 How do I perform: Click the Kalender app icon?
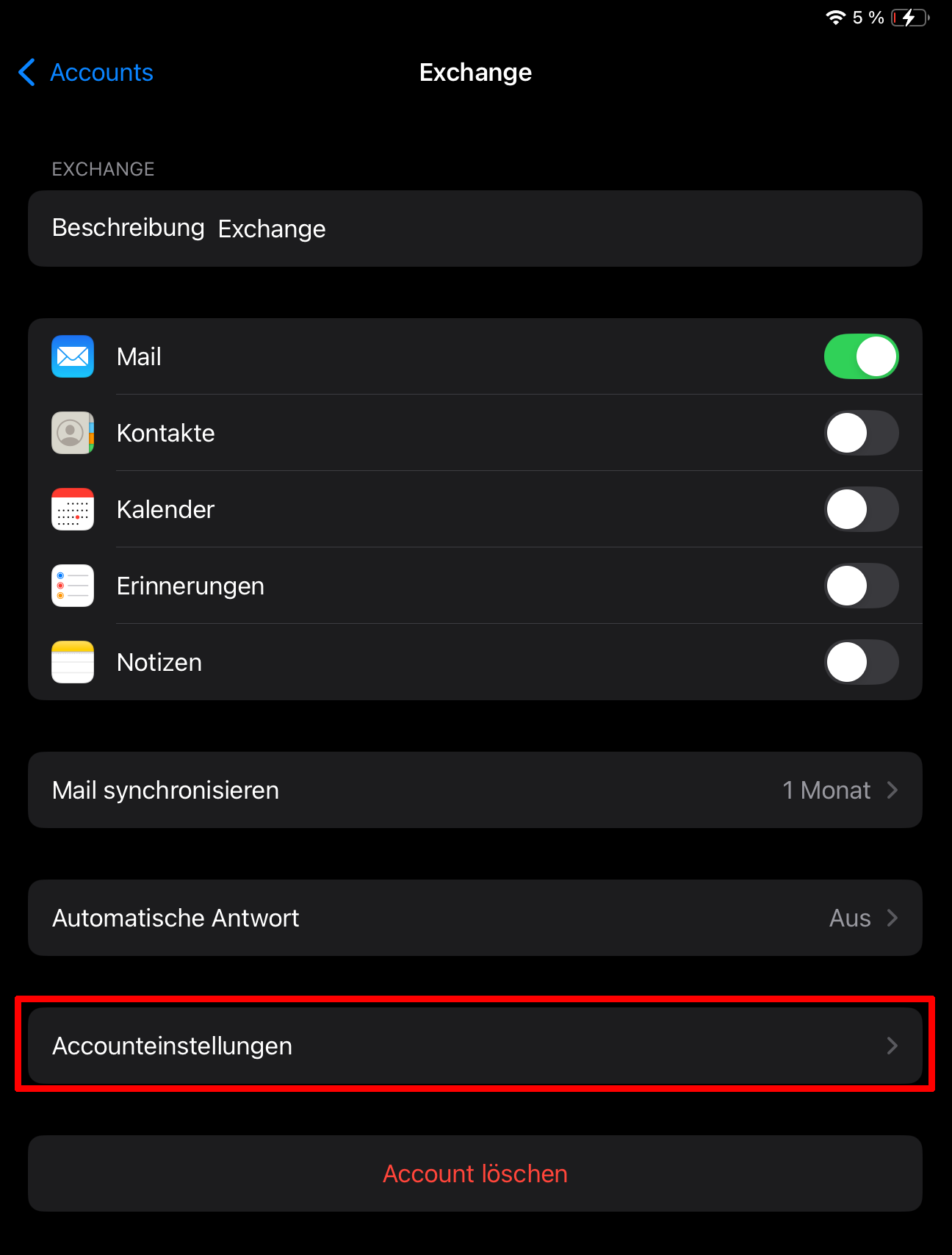click(72, 509)
